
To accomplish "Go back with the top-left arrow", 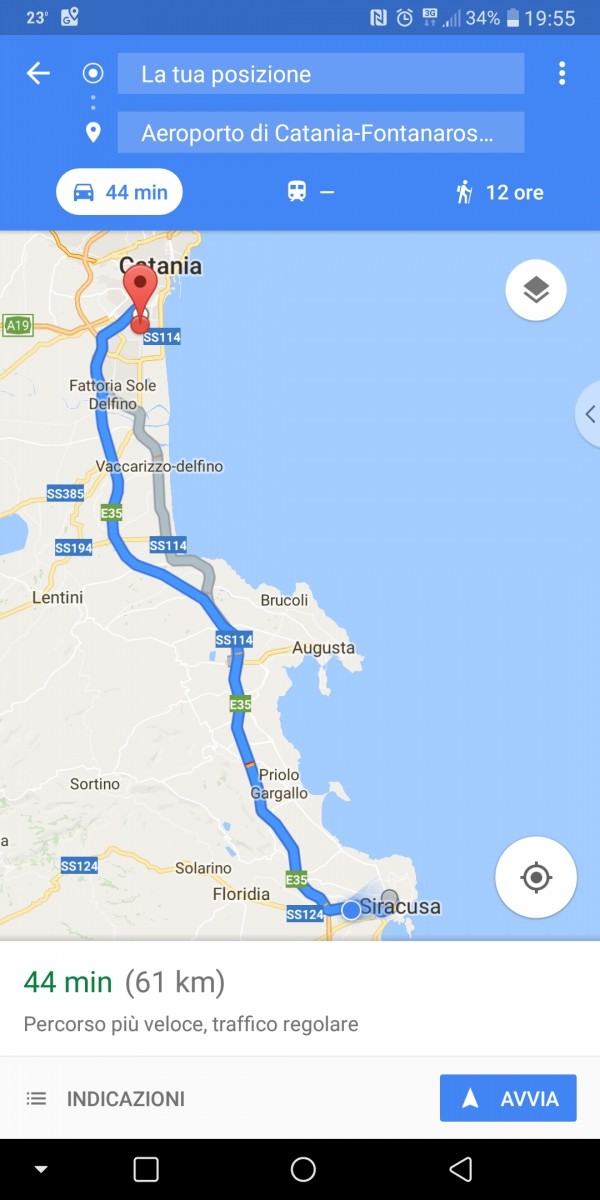I will point(38,73).
